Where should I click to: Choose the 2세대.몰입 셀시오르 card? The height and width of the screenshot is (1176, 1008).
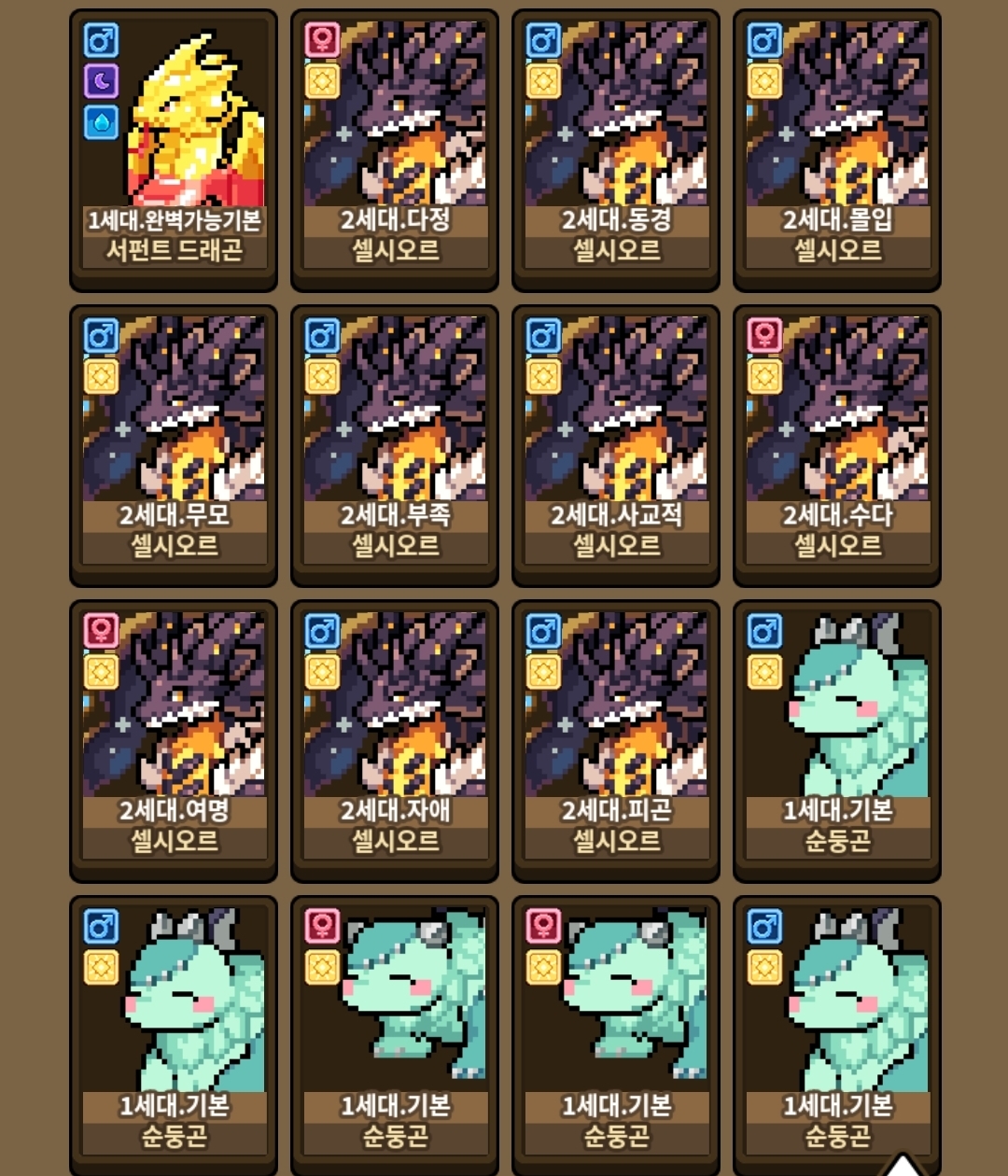pyautogui.click(x=837, y=149)
